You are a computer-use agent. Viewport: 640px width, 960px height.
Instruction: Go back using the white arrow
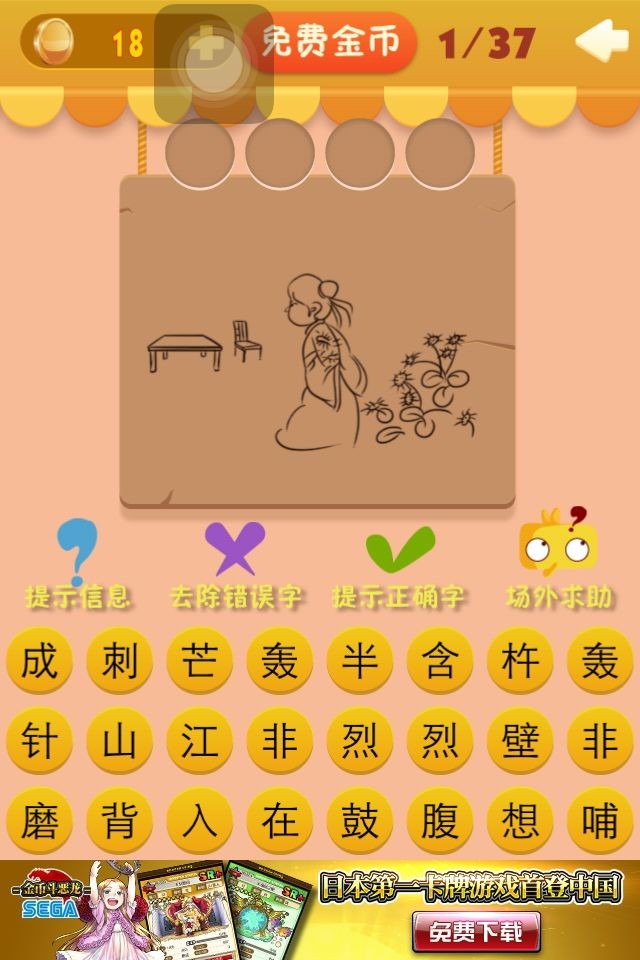click(x=602, y=42)
